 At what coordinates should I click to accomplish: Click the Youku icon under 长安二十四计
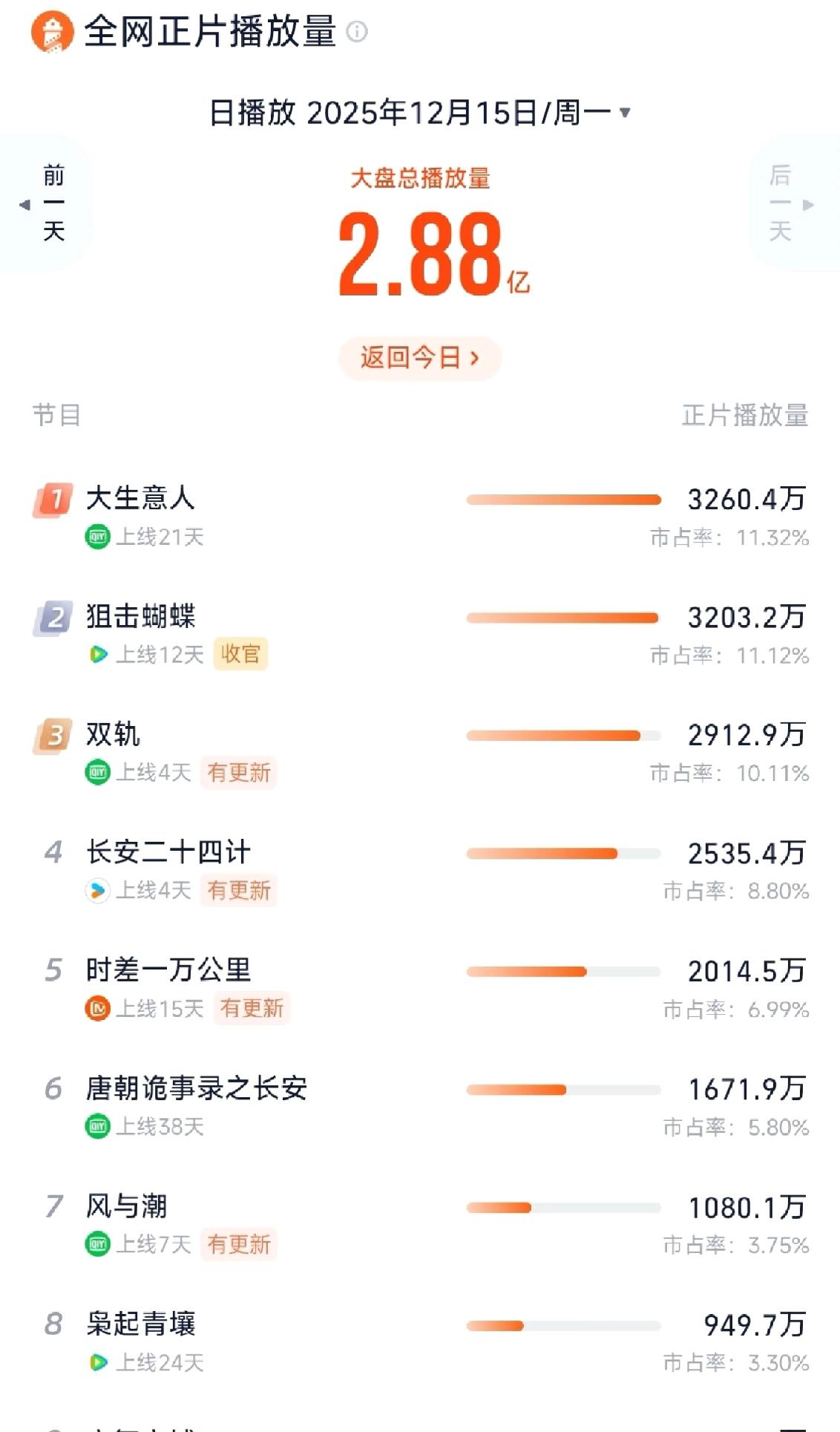pos(97,890)
